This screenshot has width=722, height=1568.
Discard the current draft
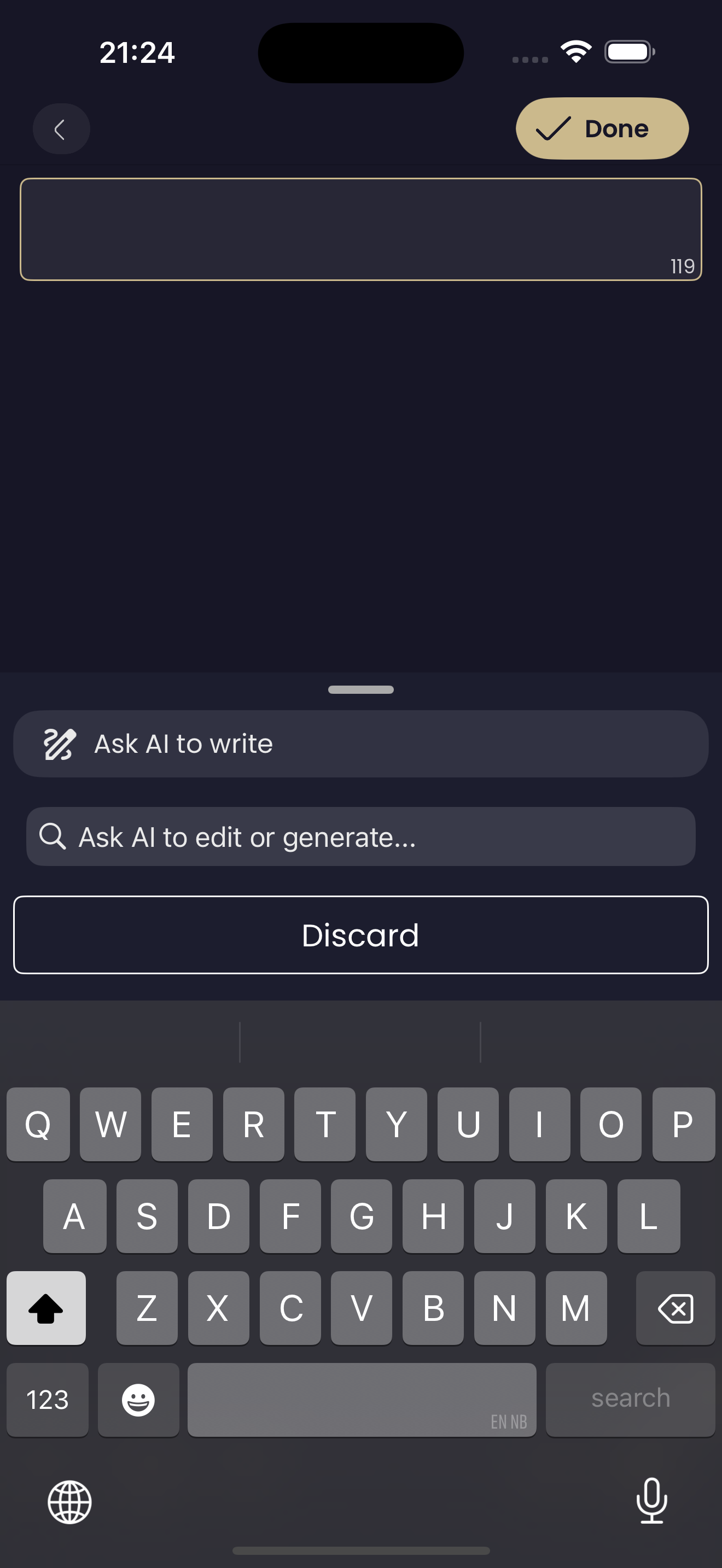click(x=360, y=934)
